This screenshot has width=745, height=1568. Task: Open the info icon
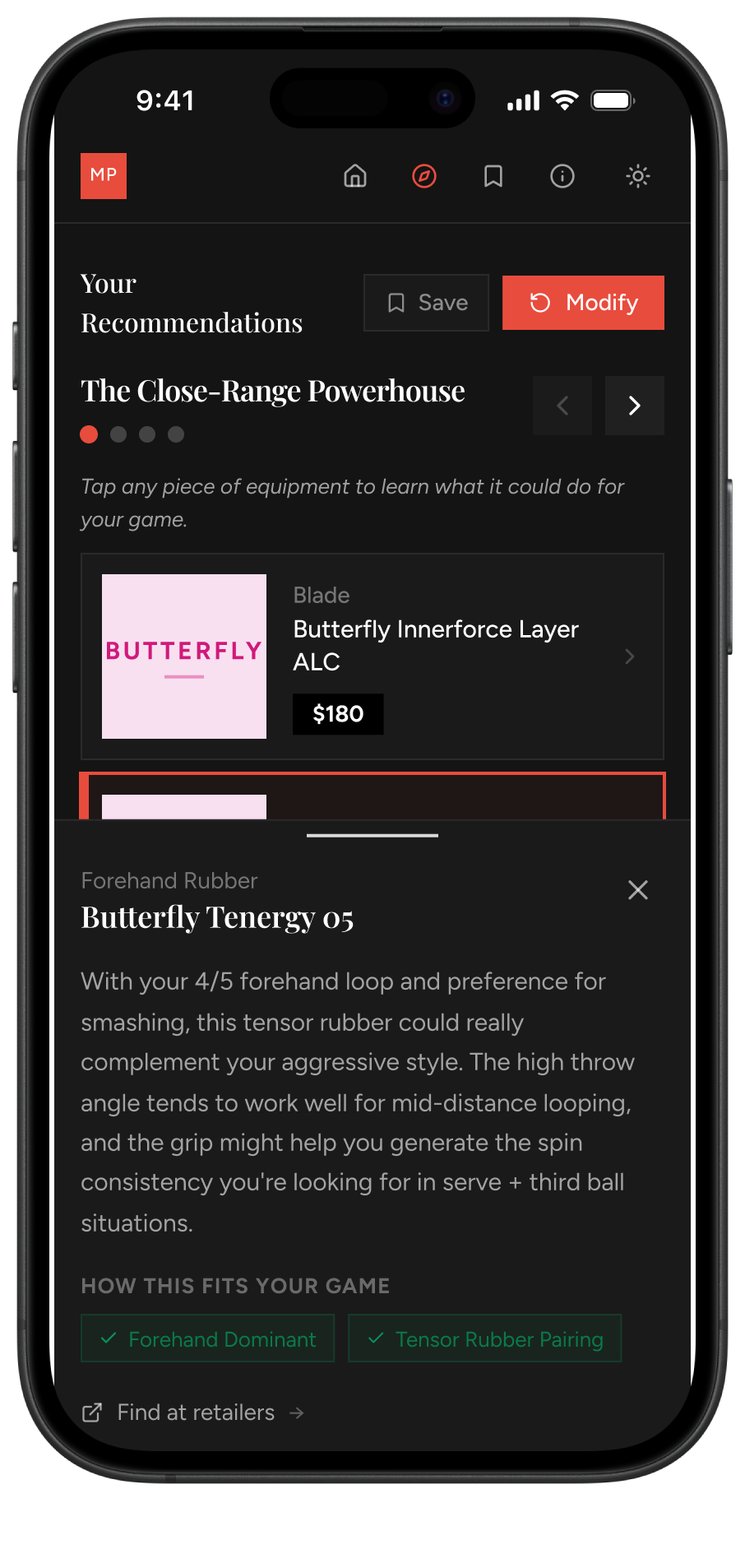pyautogui.click(x=562, y=176)
